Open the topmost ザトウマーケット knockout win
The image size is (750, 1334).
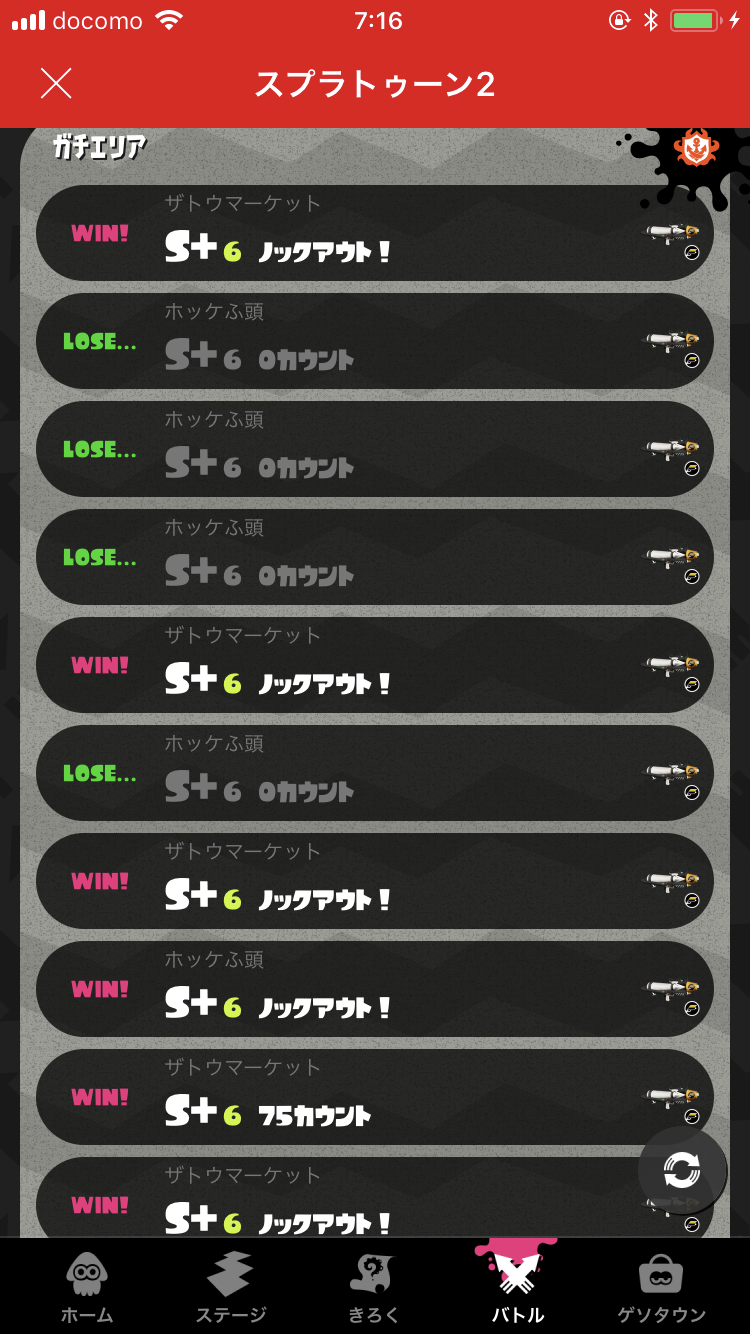[x=374, y=233]
